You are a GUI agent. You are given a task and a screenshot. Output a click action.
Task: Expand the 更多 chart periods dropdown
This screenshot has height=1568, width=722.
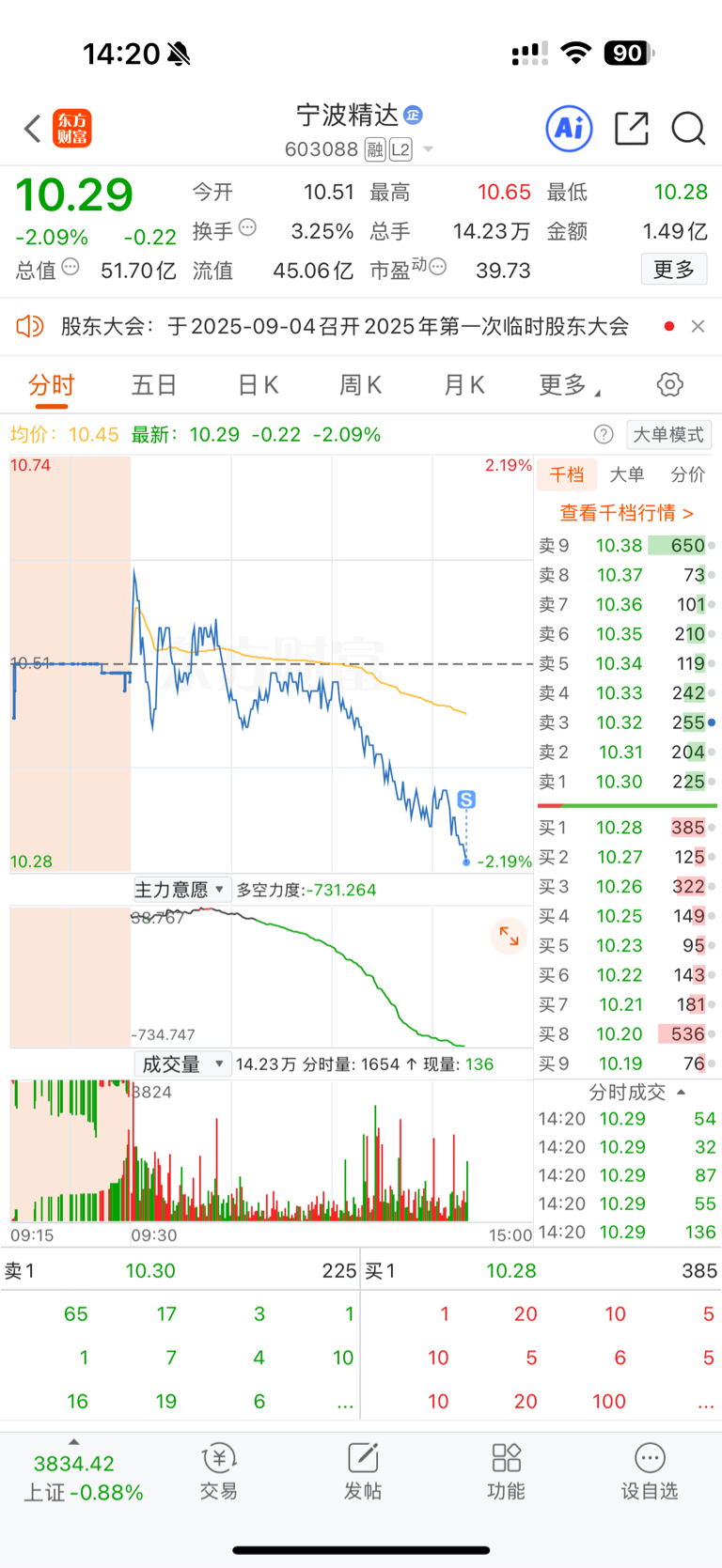pos(569,385)
